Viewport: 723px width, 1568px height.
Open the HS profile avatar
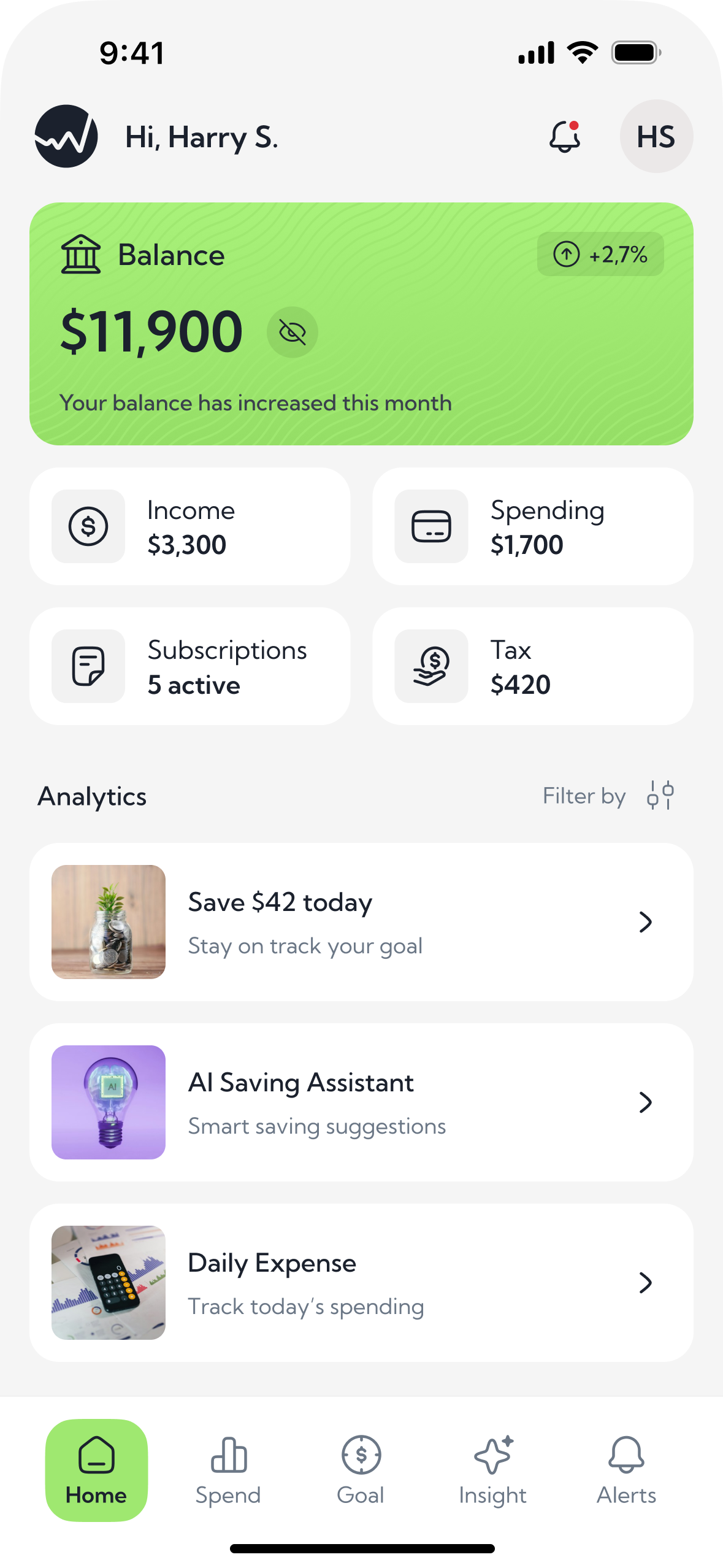click(656, 136)
